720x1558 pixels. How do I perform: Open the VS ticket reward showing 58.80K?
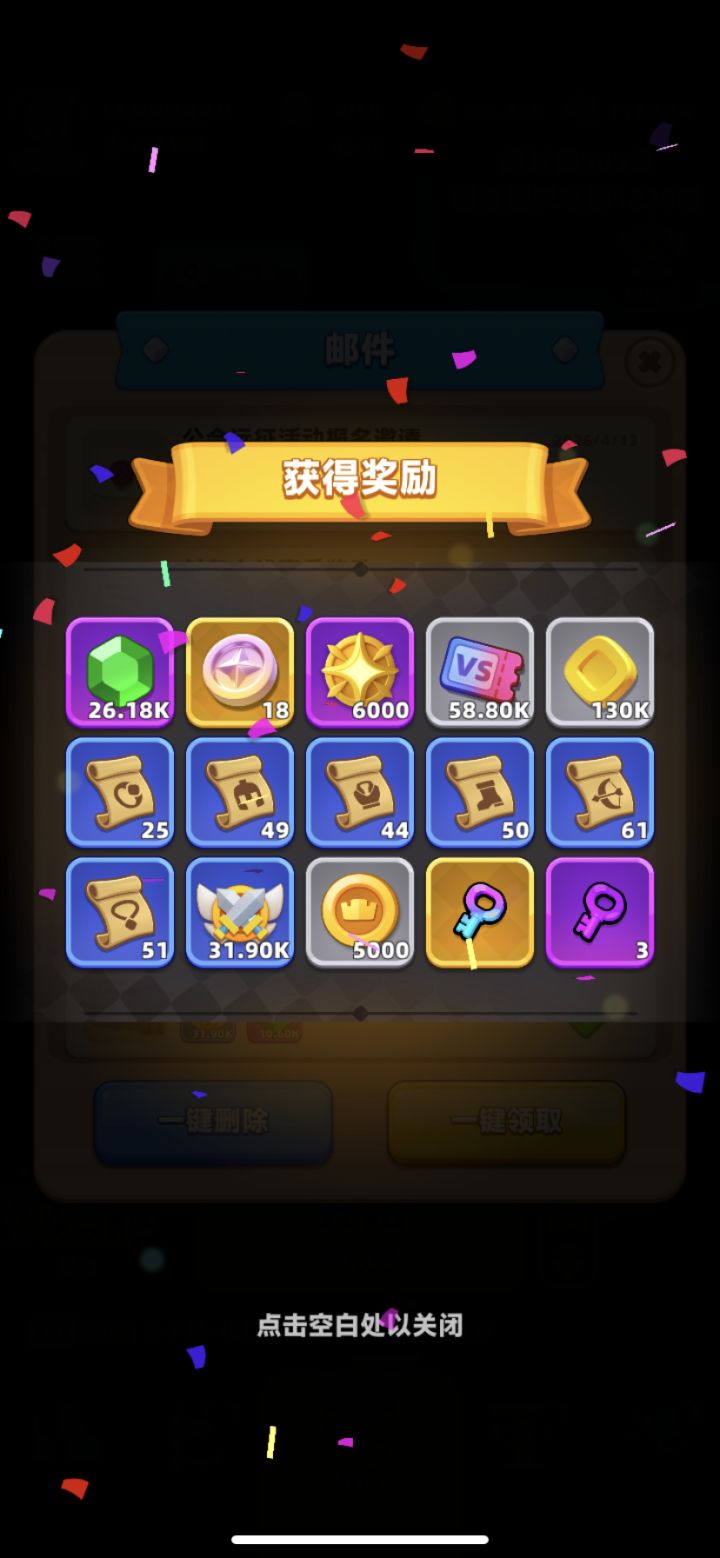(480, 673)
